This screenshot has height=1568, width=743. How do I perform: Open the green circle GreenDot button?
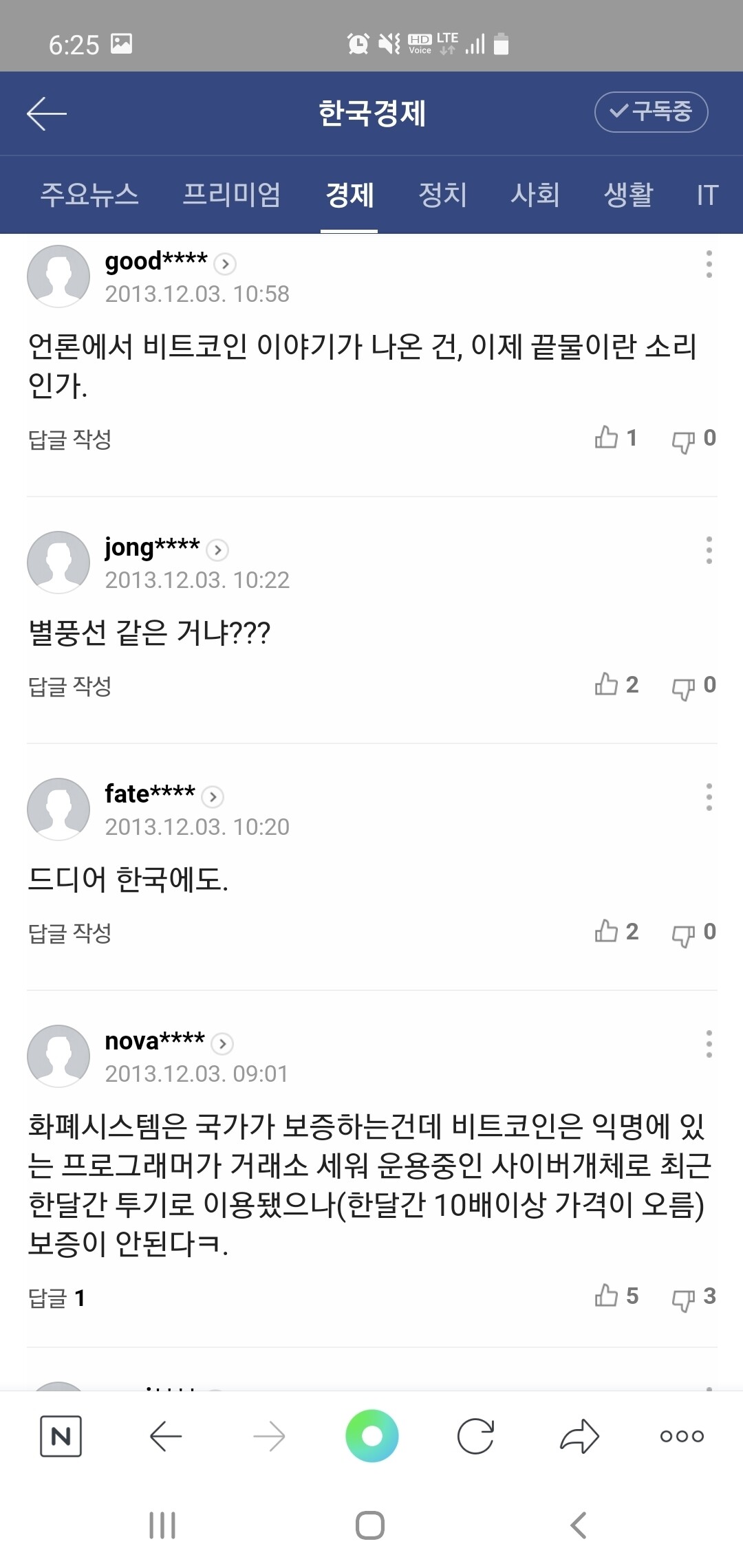click(x=370, y=1435)
